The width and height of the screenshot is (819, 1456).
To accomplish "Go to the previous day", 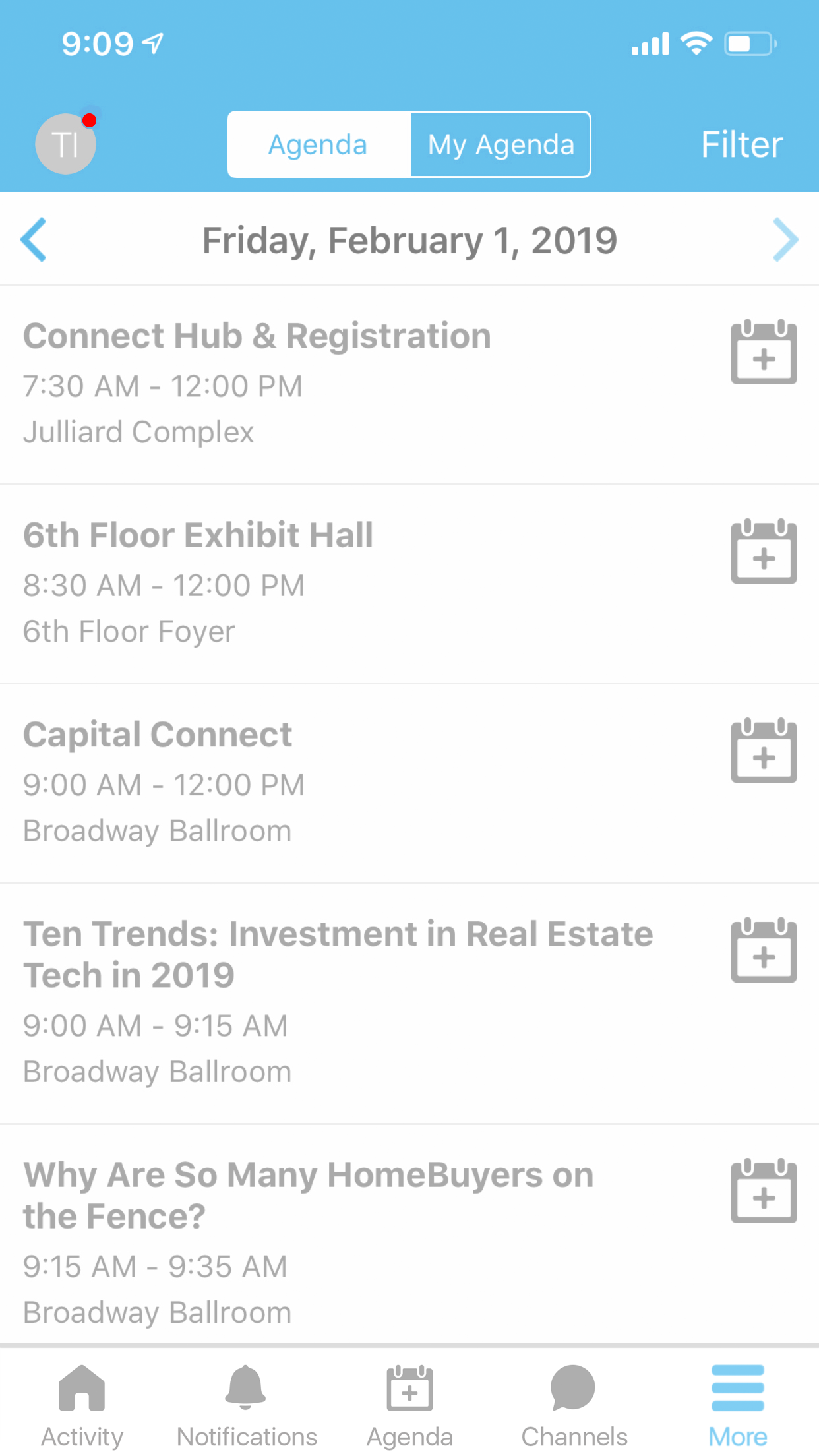I will click(x=34, y=239).
